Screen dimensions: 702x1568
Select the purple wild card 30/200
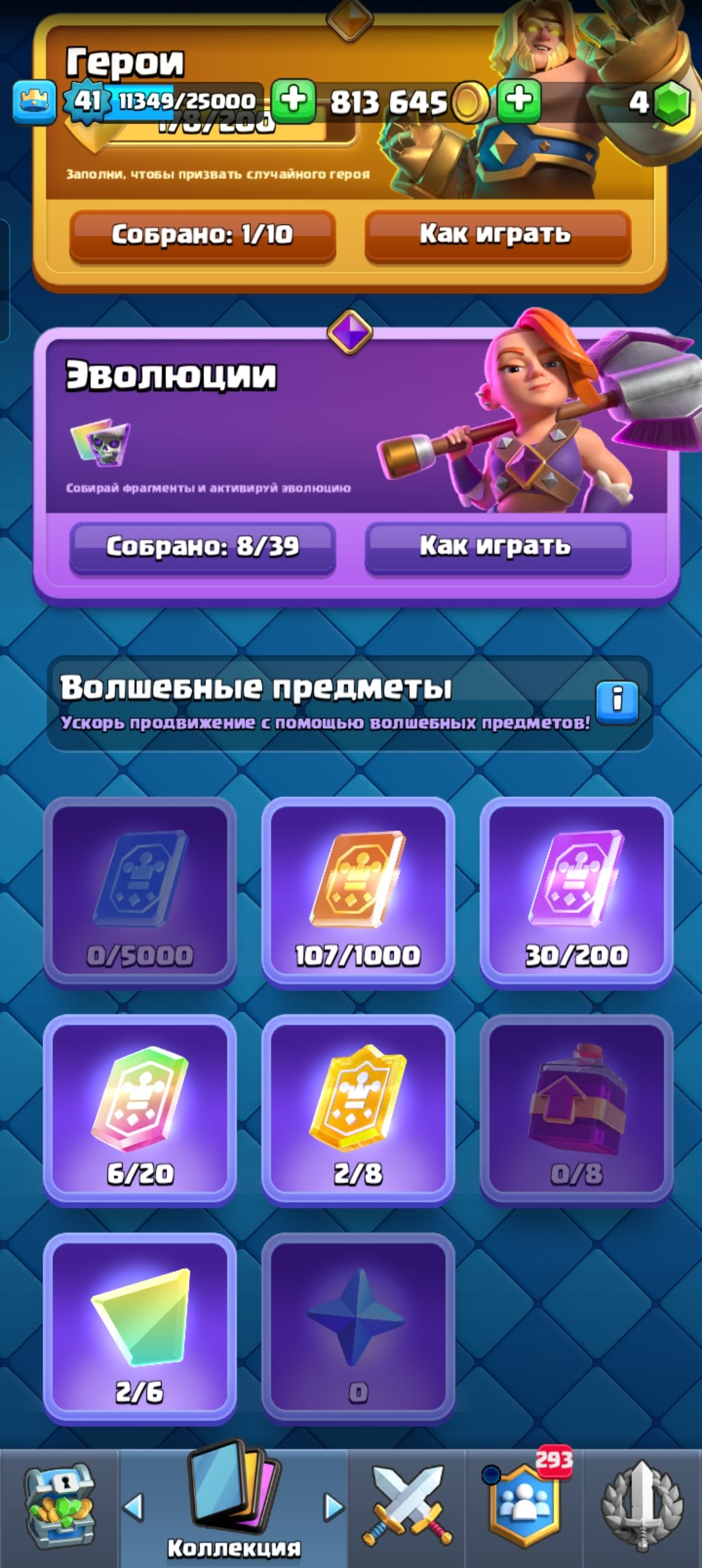pos(576,891)
